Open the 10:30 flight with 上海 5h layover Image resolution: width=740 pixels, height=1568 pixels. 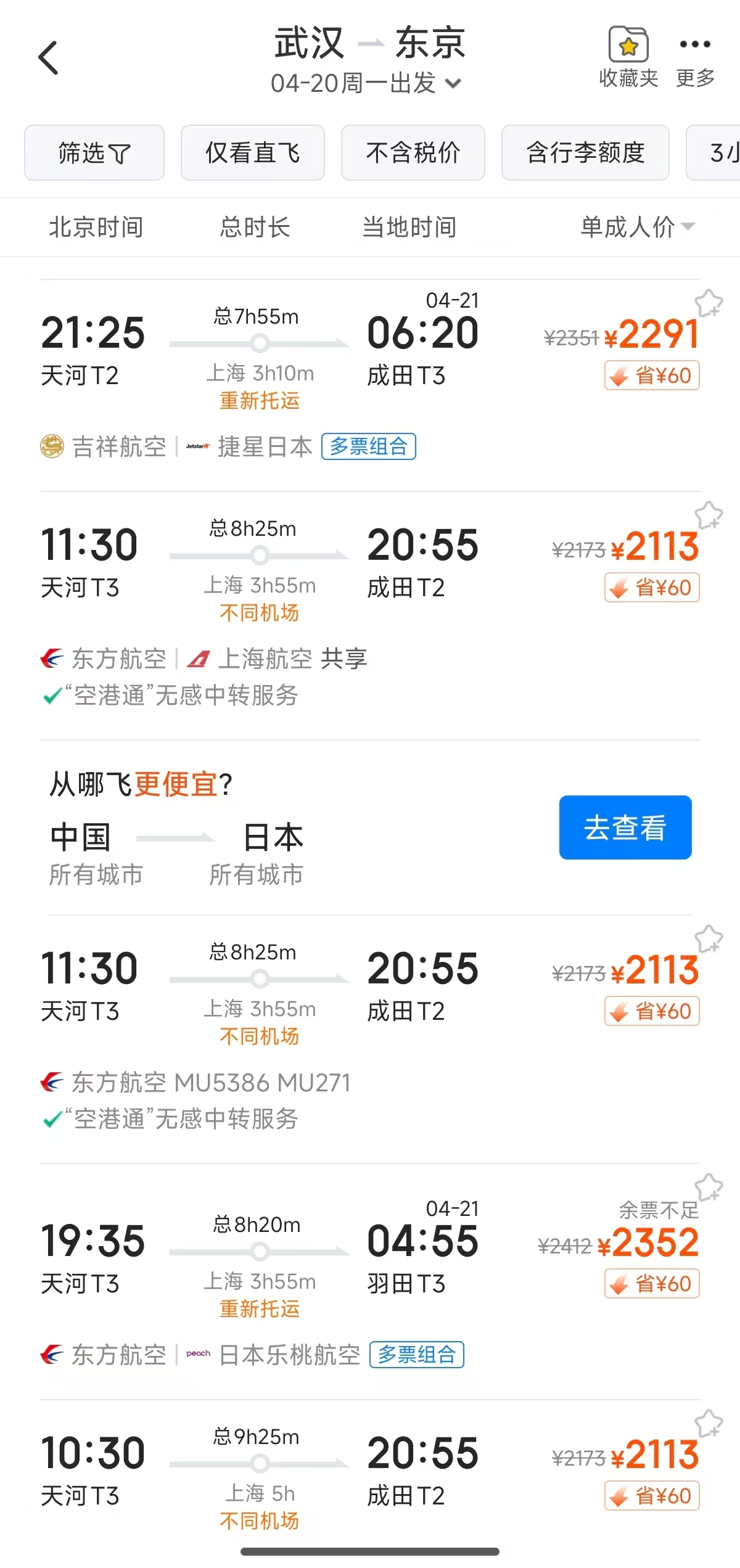tap(370, 1474)
